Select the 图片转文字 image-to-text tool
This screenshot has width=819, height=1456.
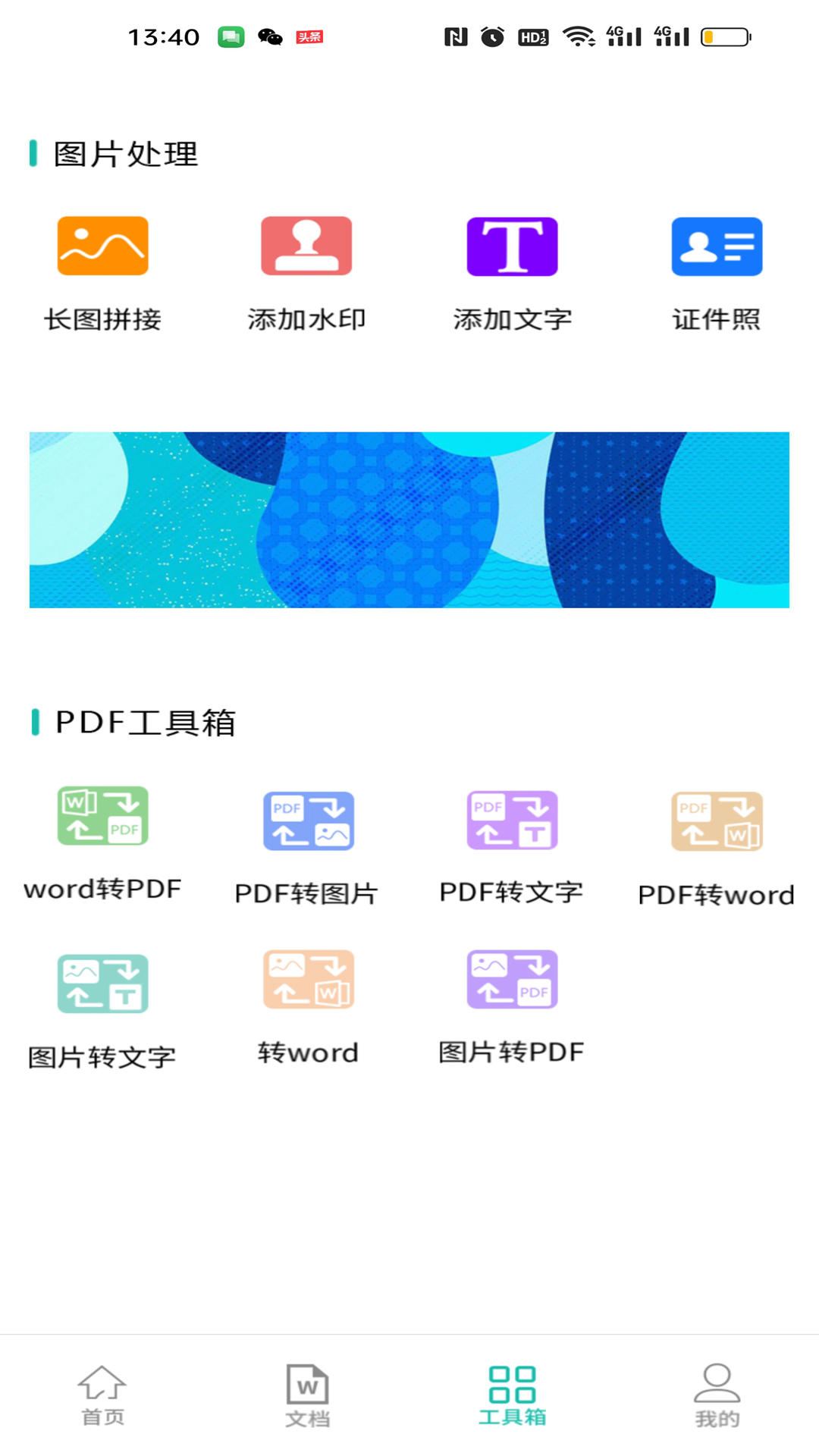click(102, 1009)
